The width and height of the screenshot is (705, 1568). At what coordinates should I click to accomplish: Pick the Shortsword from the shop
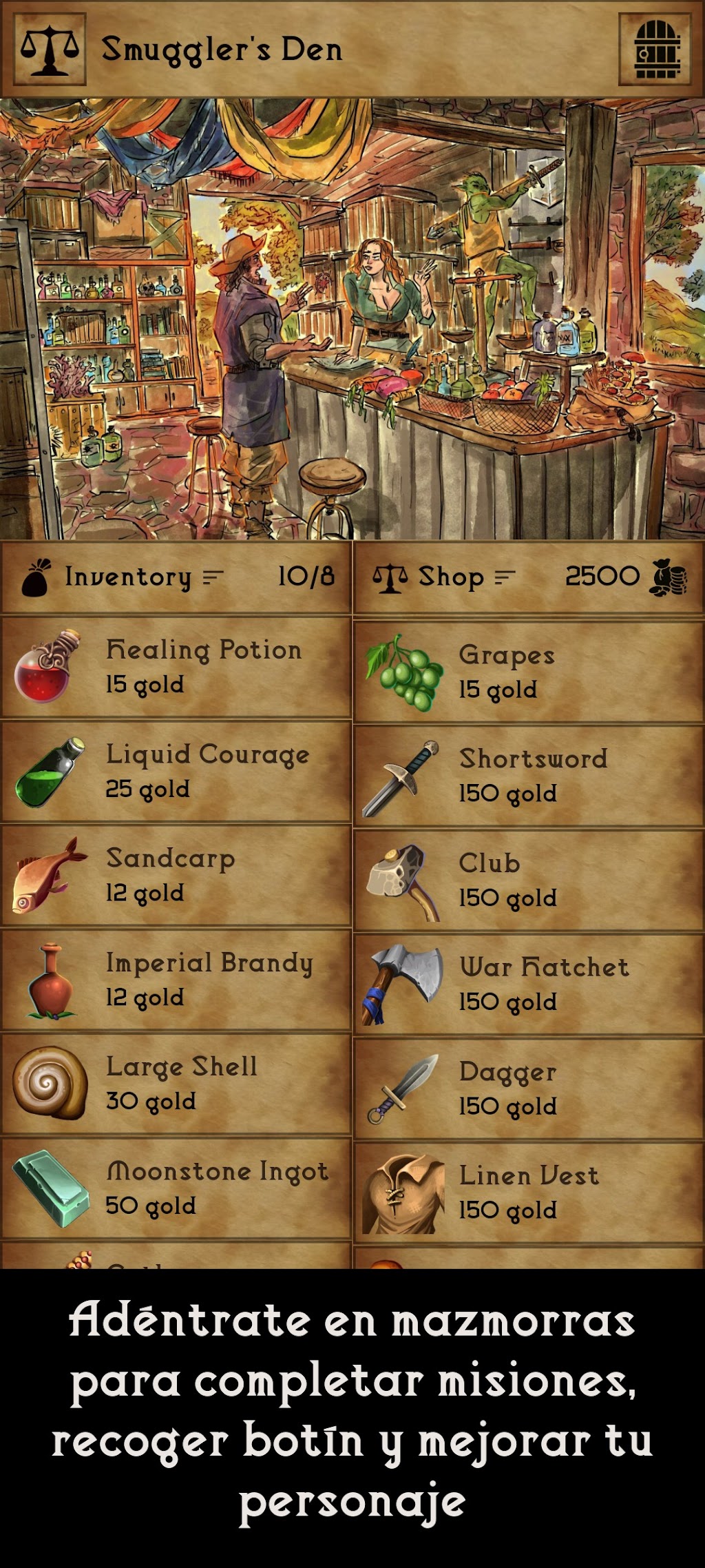[528, 776]
